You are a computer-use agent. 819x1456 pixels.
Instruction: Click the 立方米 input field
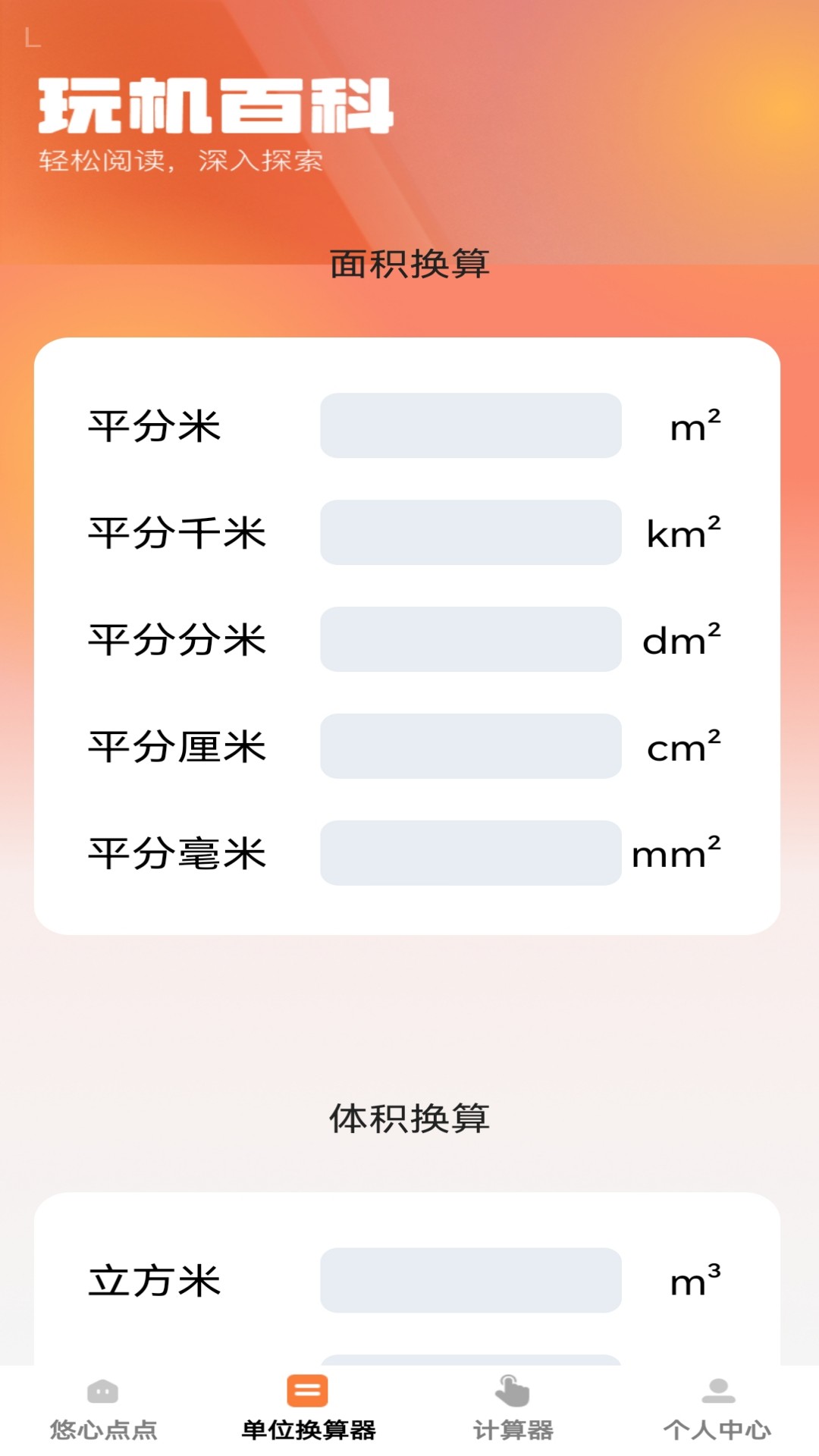click(x=471, y=1279)
